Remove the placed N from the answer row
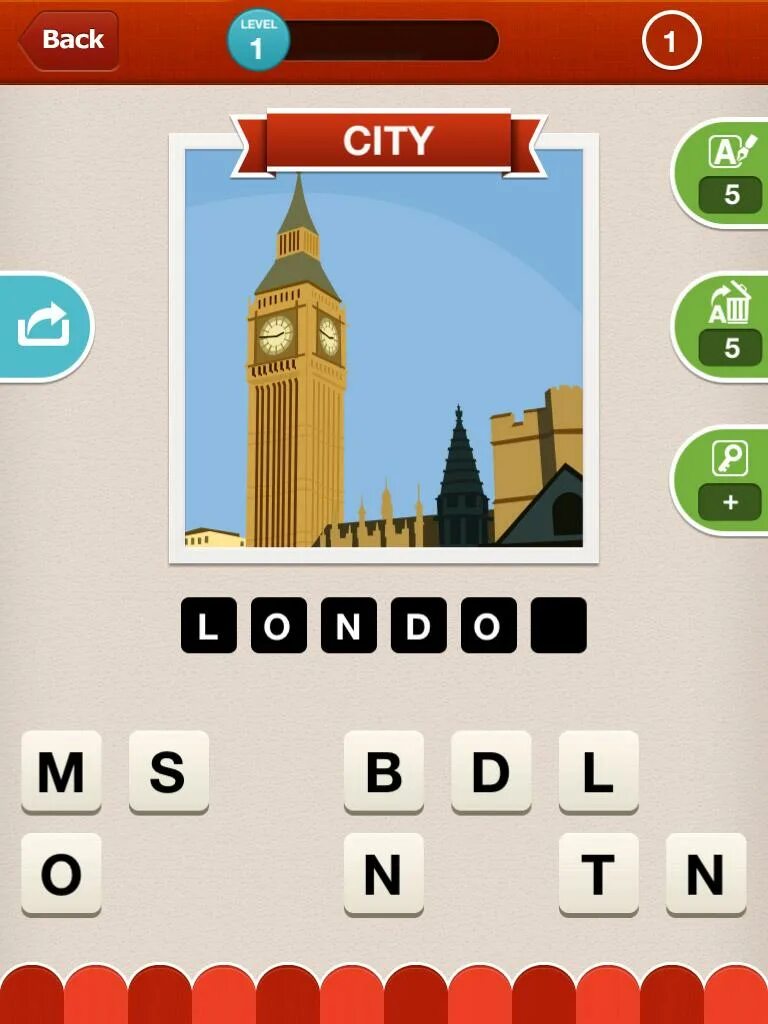The width and height of the screenshot is (768, 1024). pyautogui.click(x=348, y=626)
